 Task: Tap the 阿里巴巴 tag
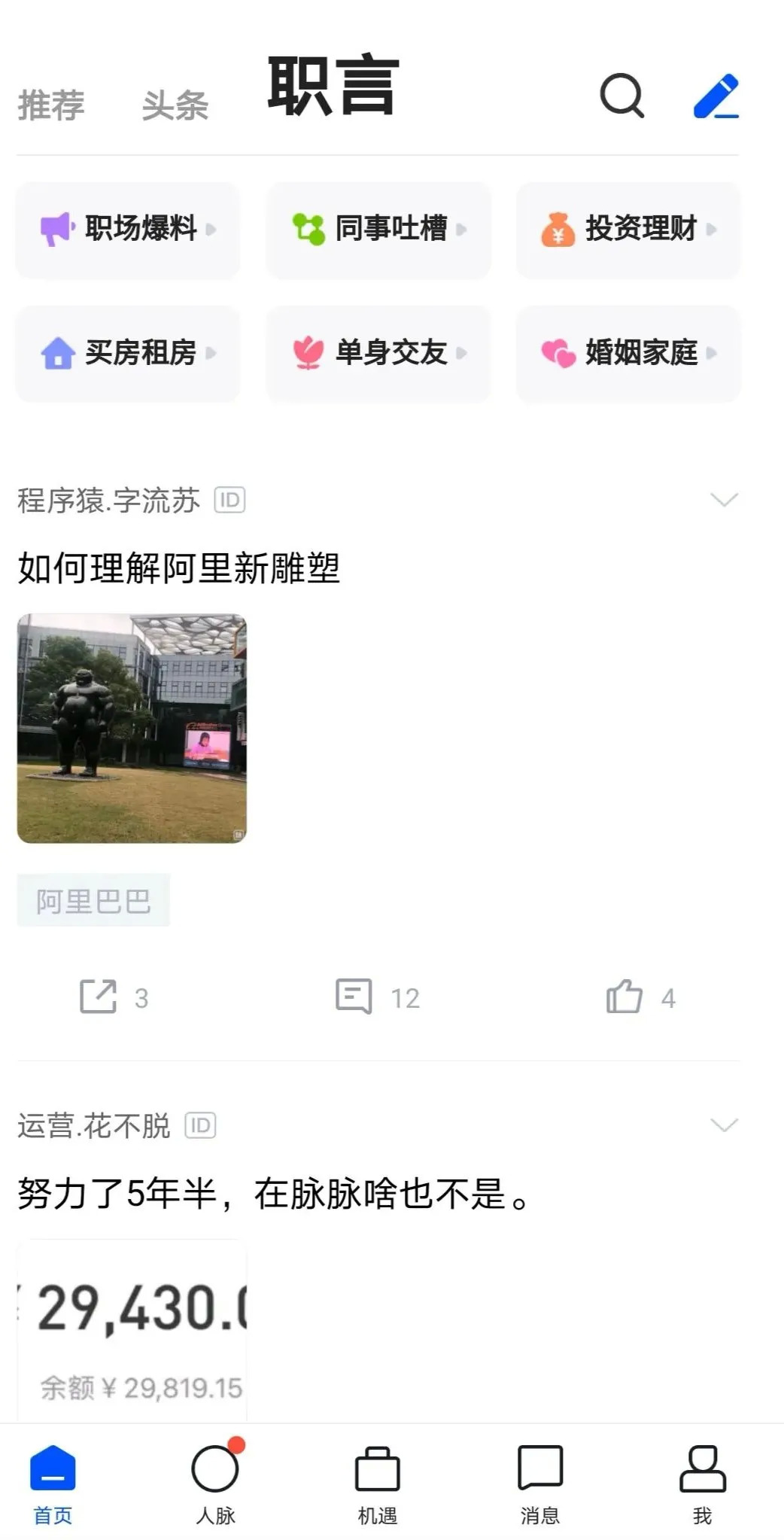(93, 900)
